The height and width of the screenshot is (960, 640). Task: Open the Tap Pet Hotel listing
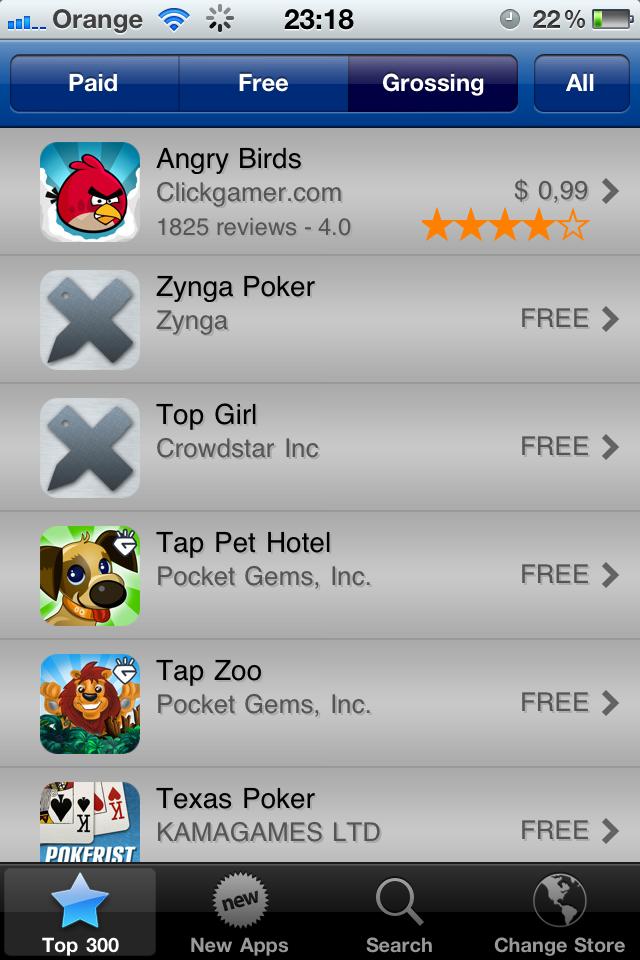pyautogui.click(x=320, y=575)
